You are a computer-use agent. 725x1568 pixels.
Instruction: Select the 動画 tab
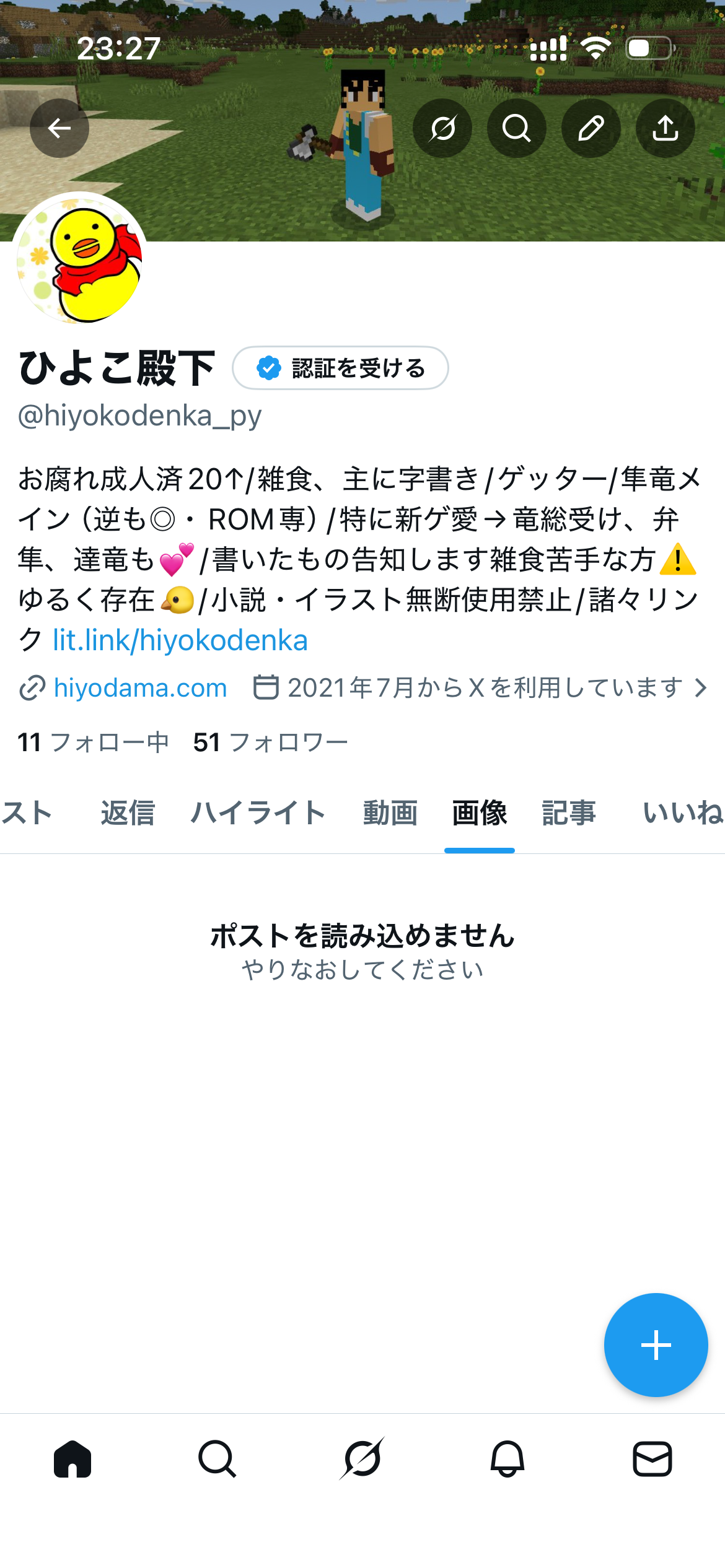click(x=390, y=812)
